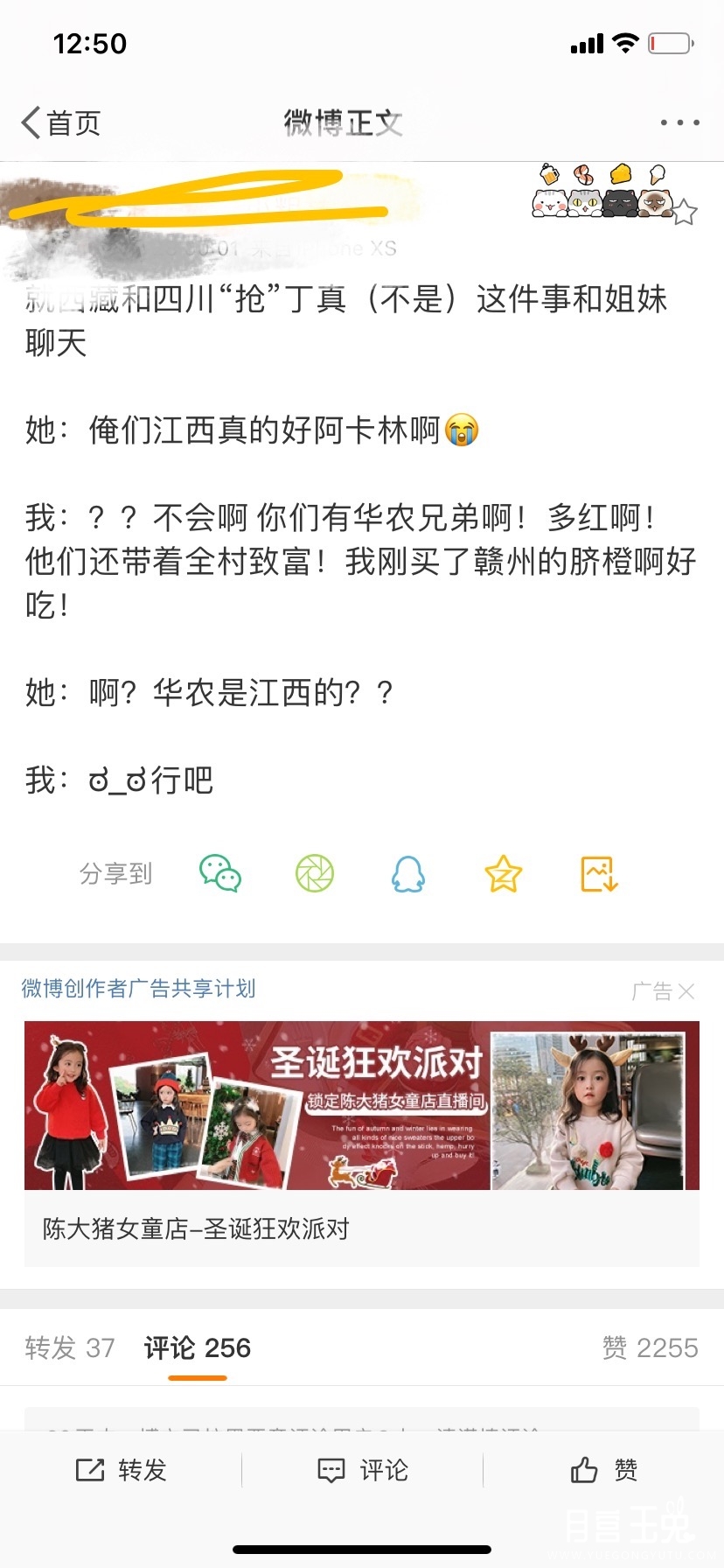Screen dimensions: 724x1568
Task: Share to WeChat Moments via the aperture icon
Action: [x=315, y=873]
